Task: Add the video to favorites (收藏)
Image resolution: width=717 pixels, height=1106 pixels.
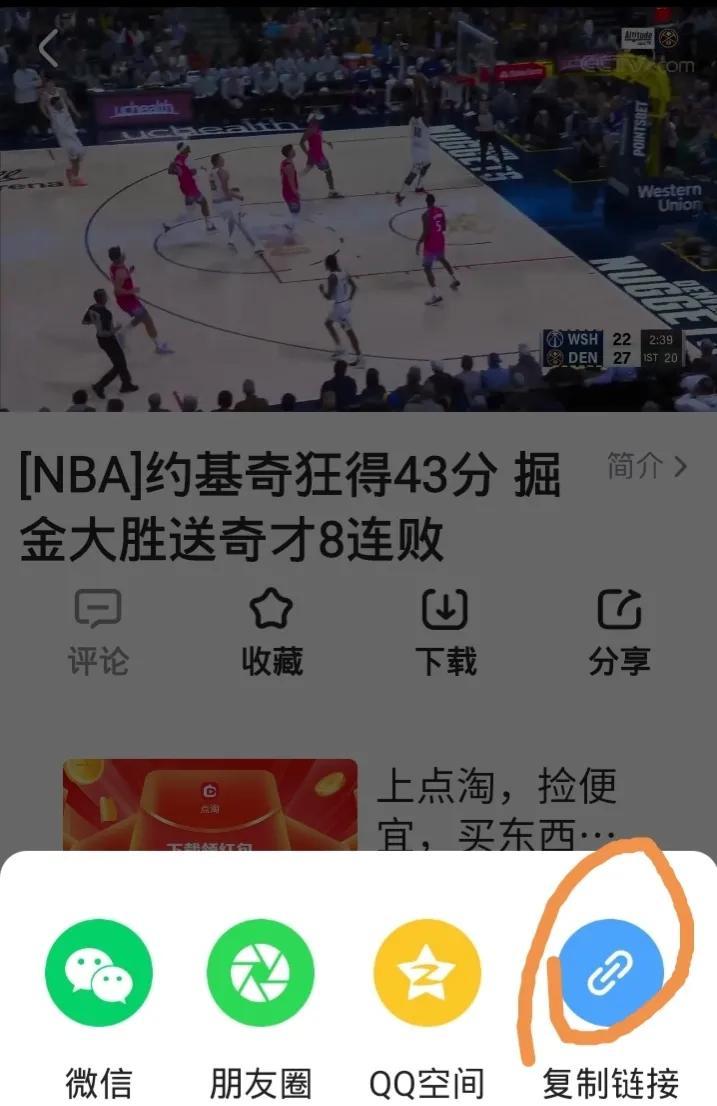Action: coord(272,631)
